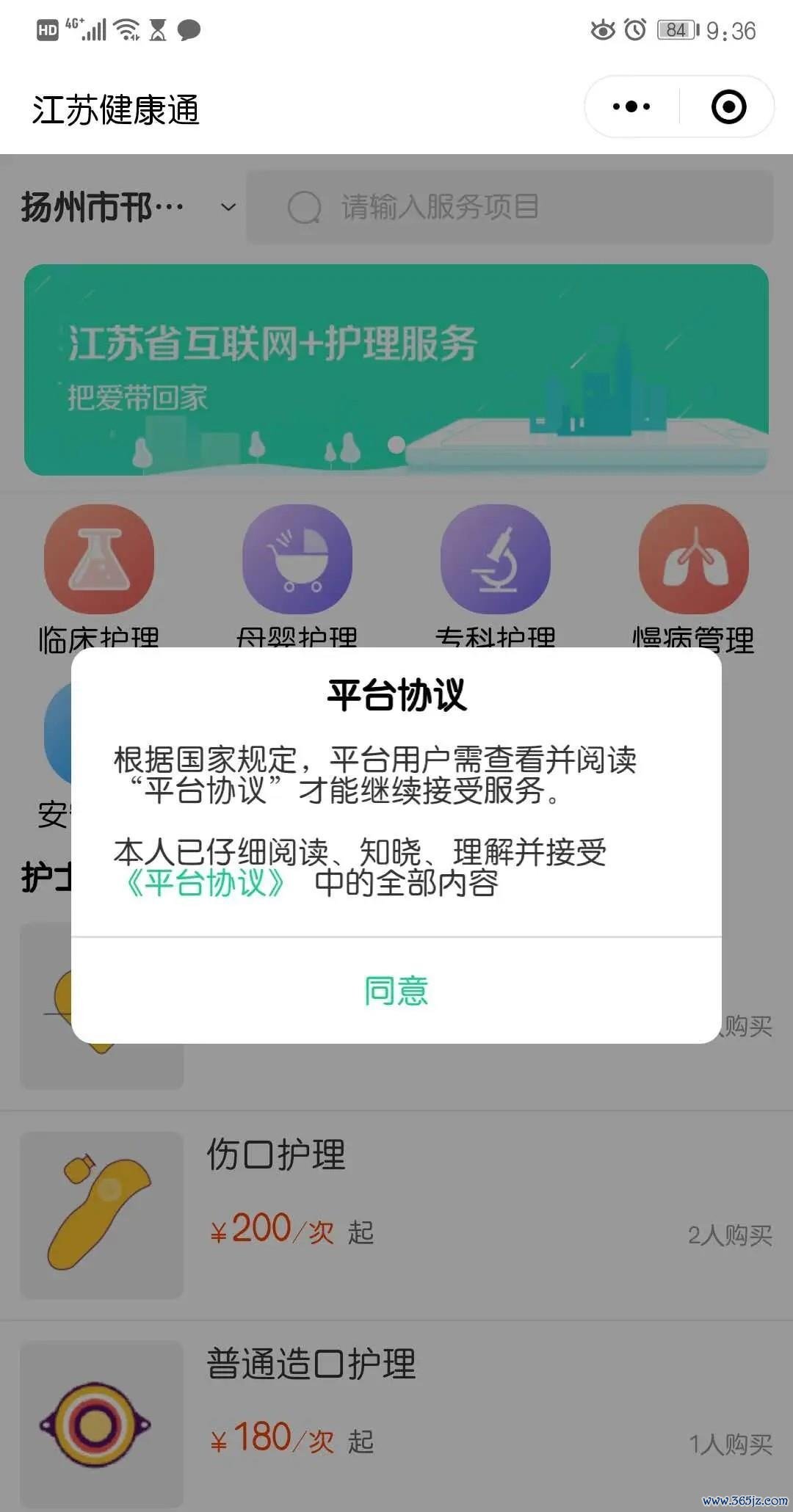The width and height of the screenshot is (793, 1512).
Task: Open the 伤口护理 service item
Action: (x=396, y=1215)
